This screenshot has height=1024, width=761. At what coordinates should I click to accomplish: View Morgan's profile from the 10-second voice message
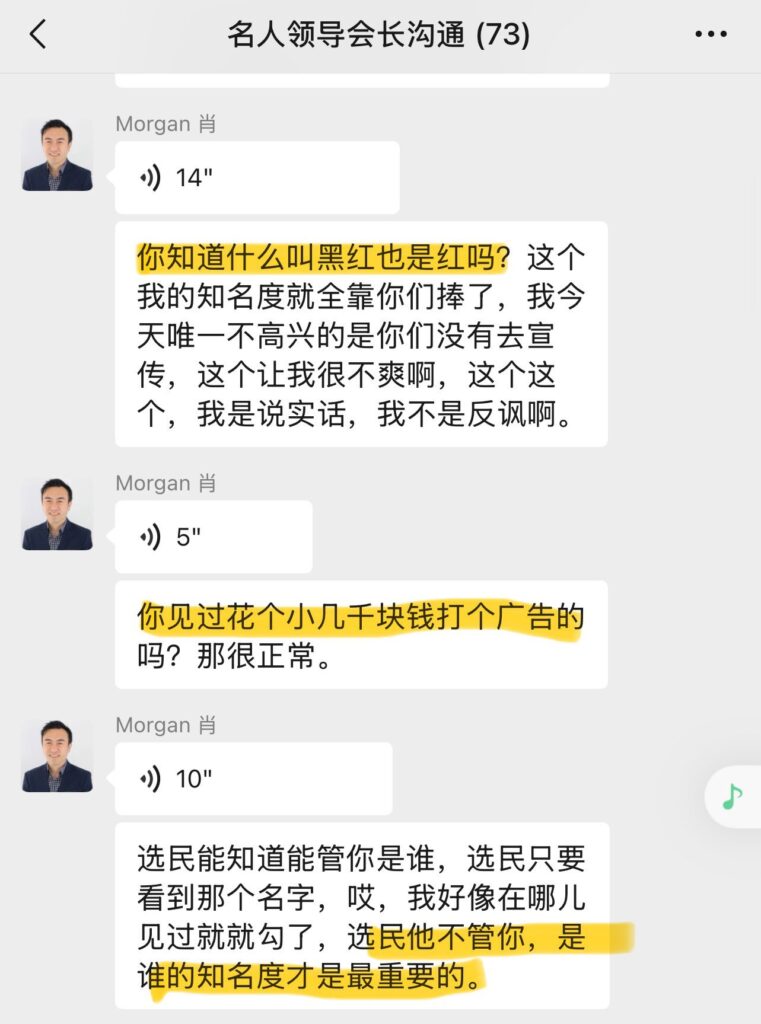click(57, 756)
